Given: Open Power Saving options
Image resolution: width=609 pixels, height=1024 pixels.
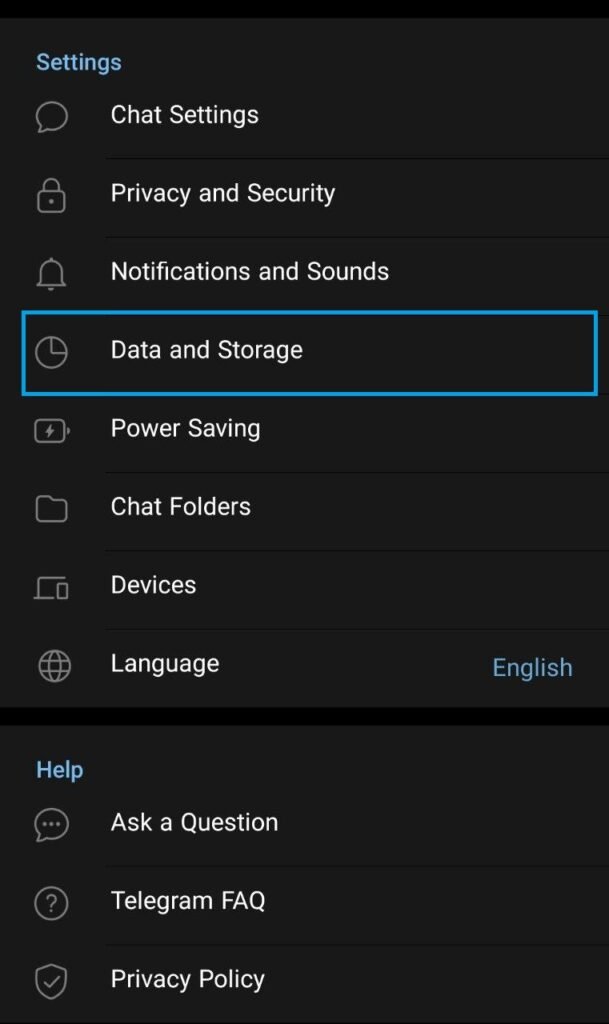Looking at the screenshot, I should (186, 428).
